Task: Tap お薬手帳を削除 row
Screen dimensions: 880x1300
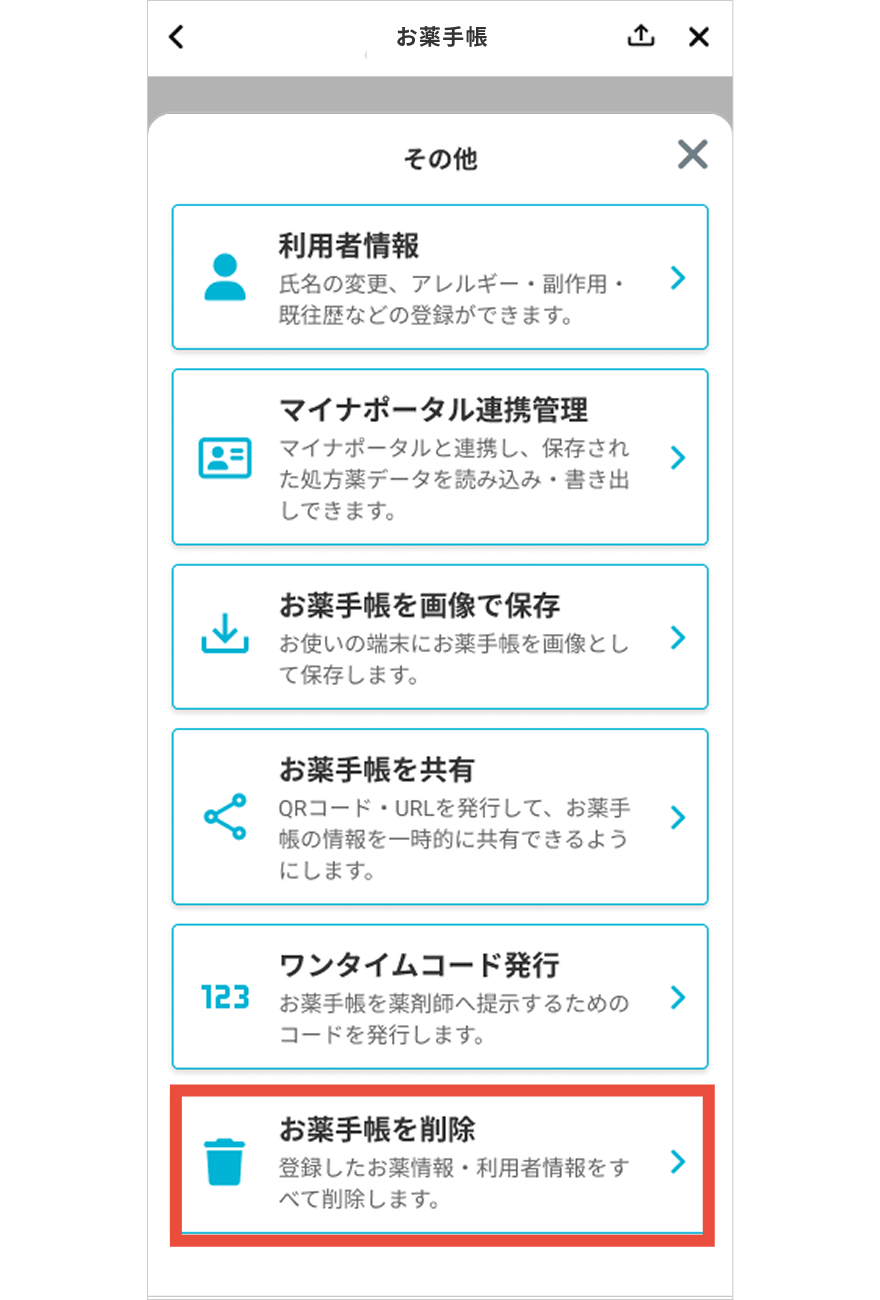Action: 440,1162
